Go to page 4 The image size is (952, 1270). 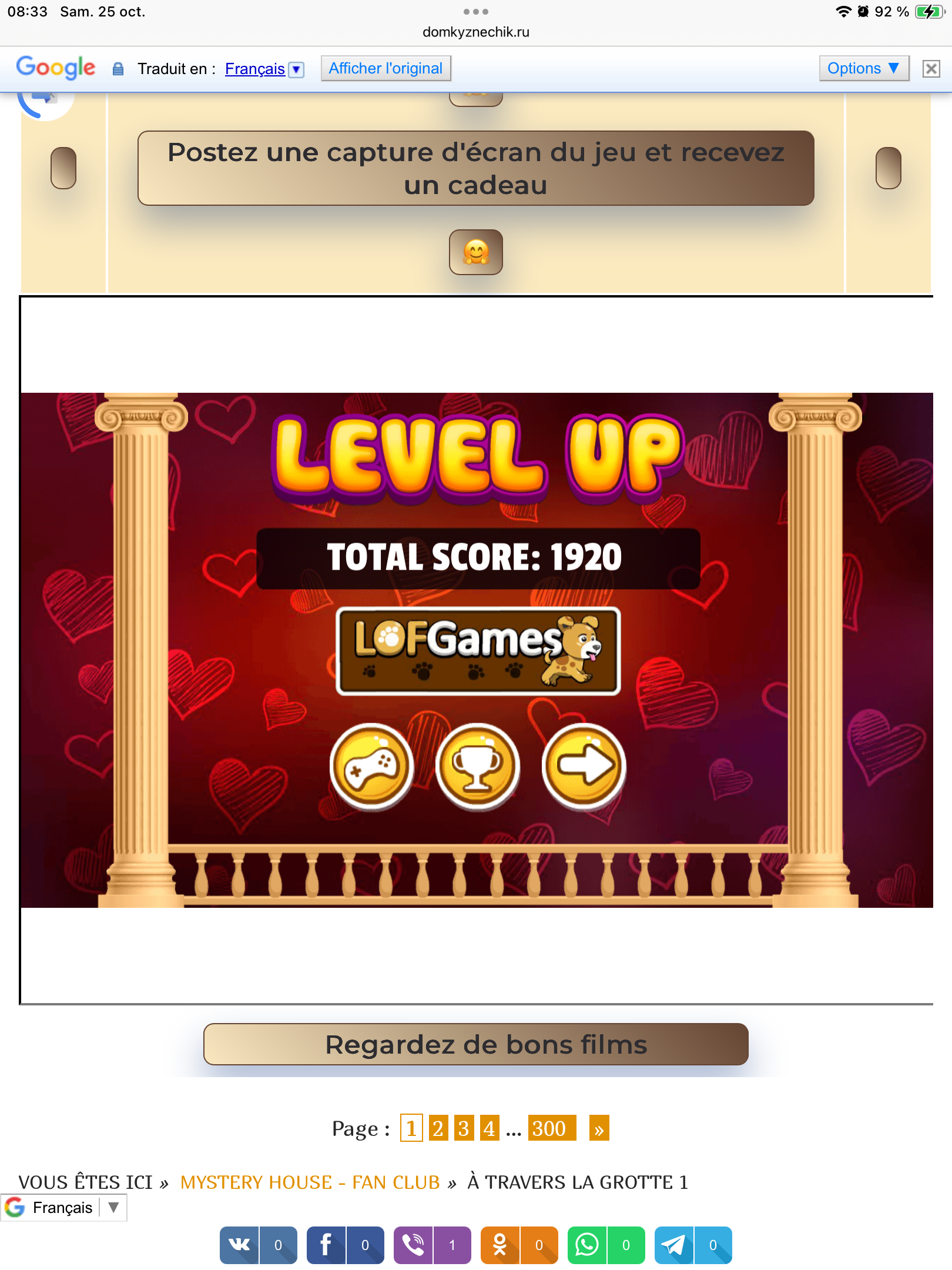[x=489, y=1128]
